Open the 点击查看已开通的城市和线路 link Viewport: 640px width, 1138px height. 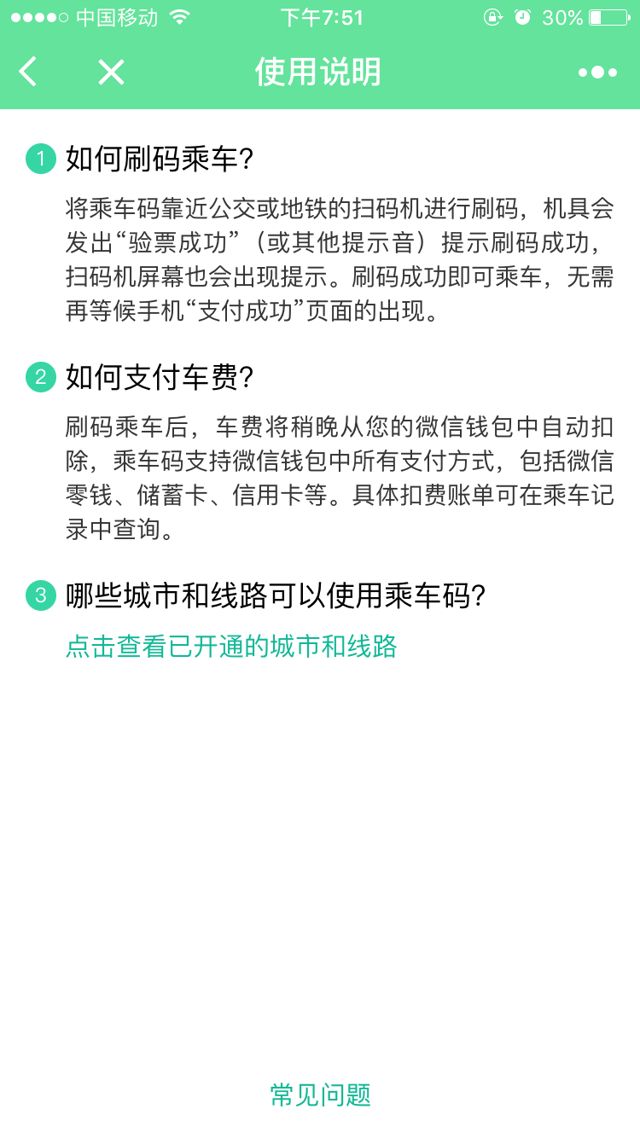click(231, 647)
